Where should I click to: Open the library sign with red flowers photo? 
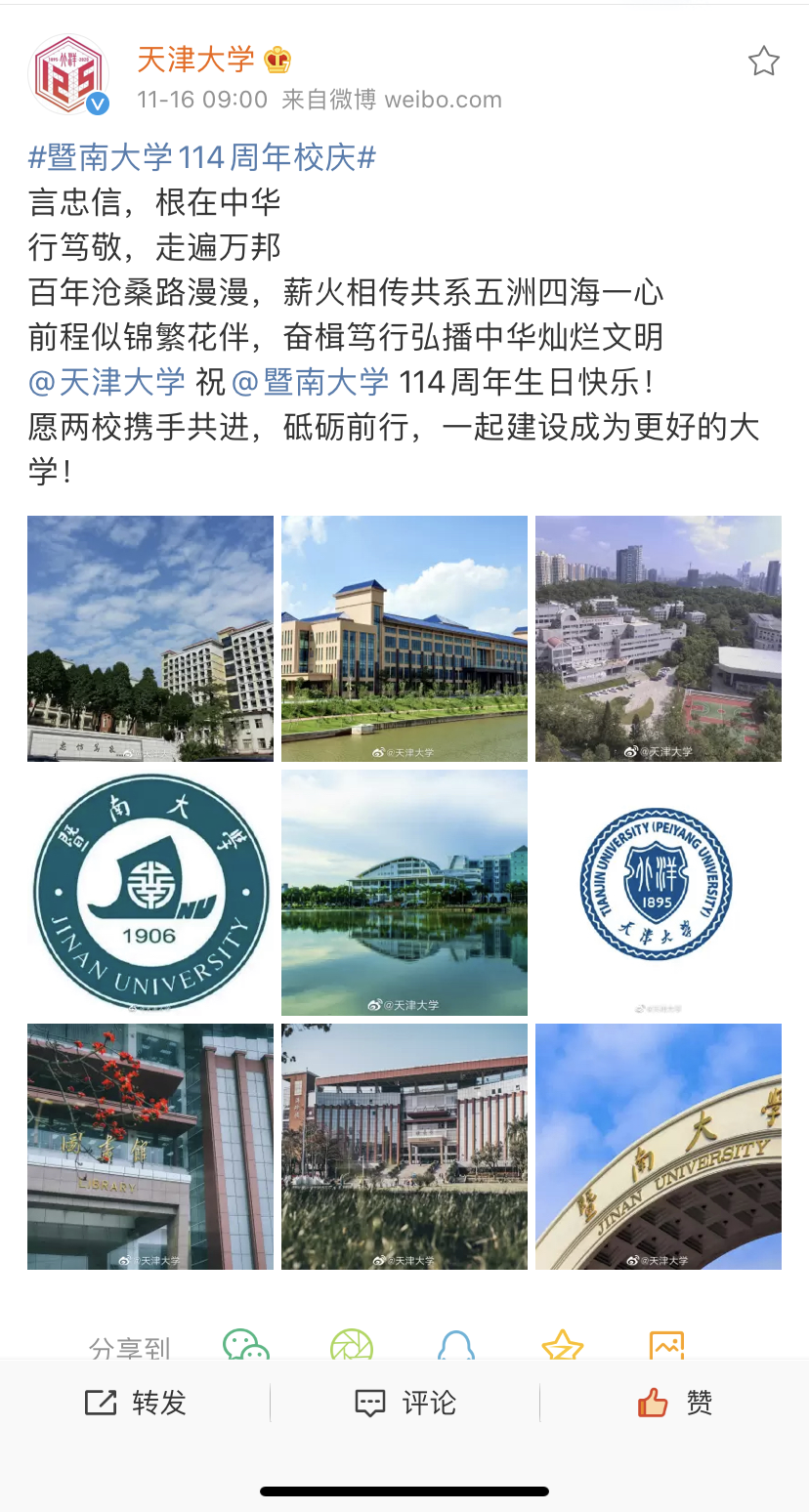tap(150, 1147)
